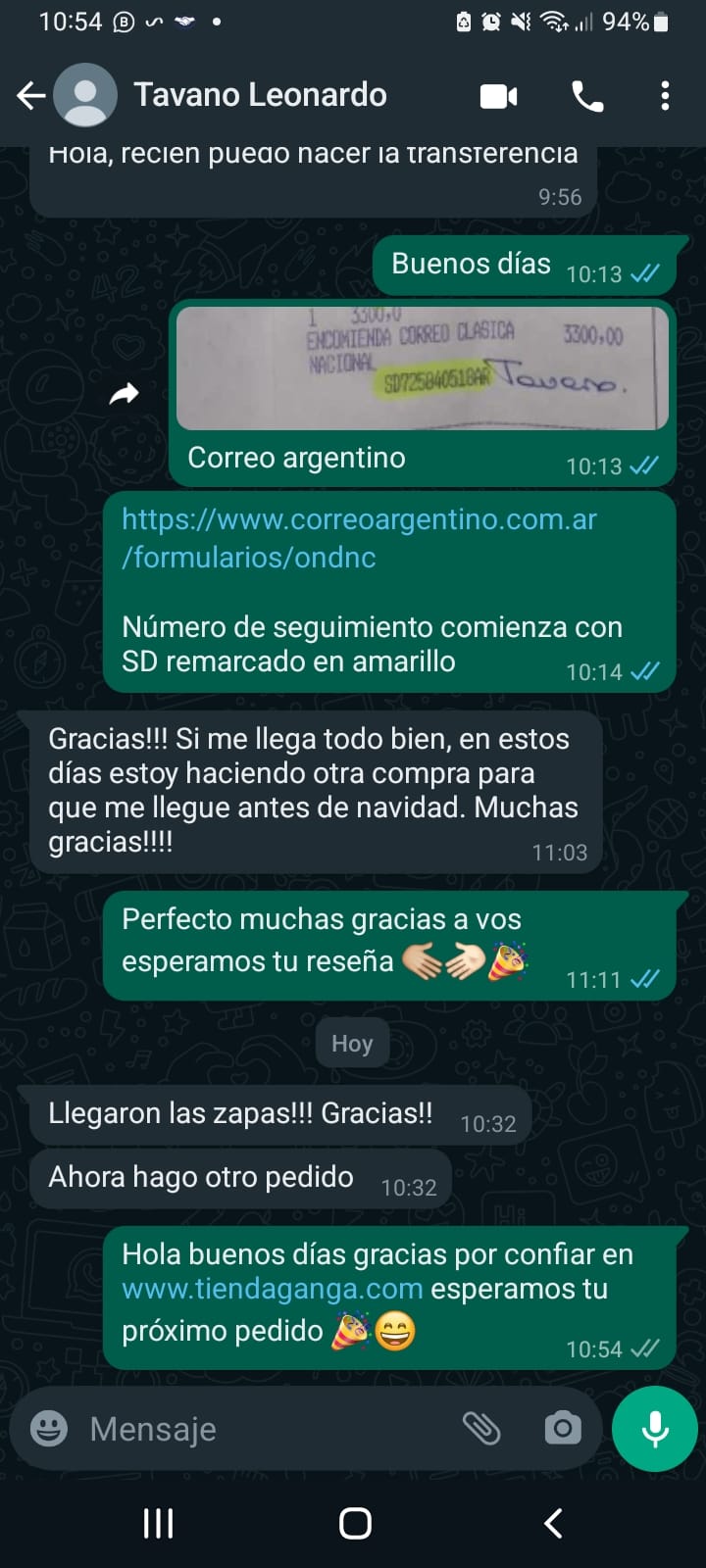Screen dimensions: 706x1568
Task: Show recent apps
Action: click(x=158, y=1523)
